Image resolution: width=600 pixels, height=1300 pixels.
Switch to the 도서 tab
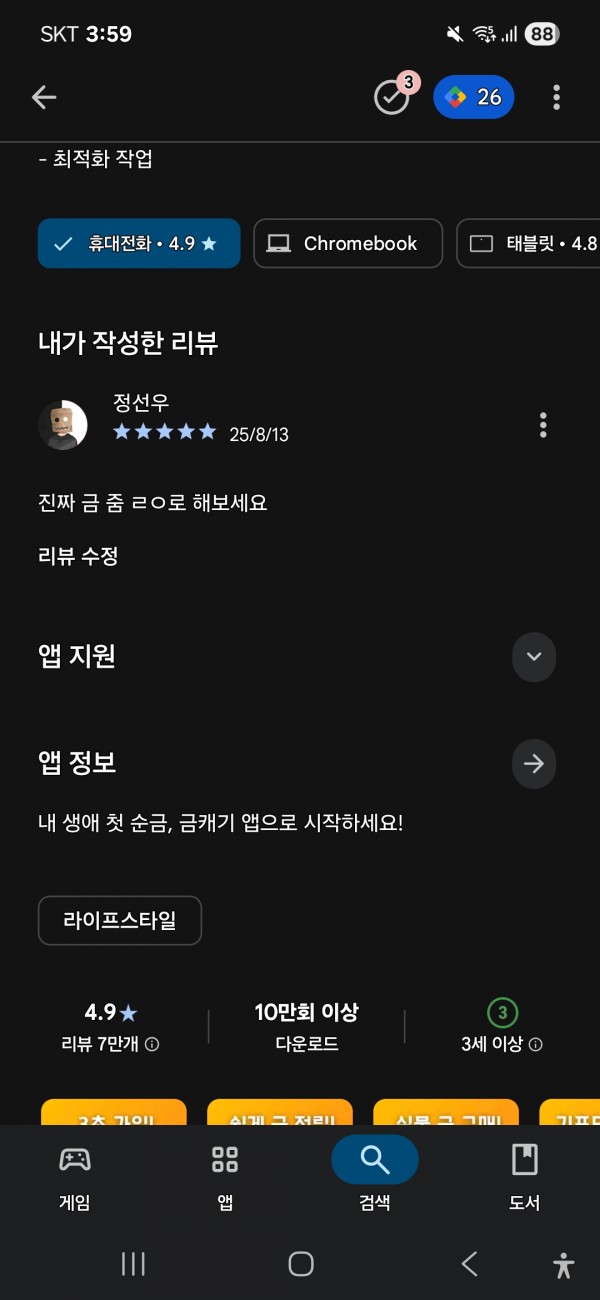coord(524,1175)
